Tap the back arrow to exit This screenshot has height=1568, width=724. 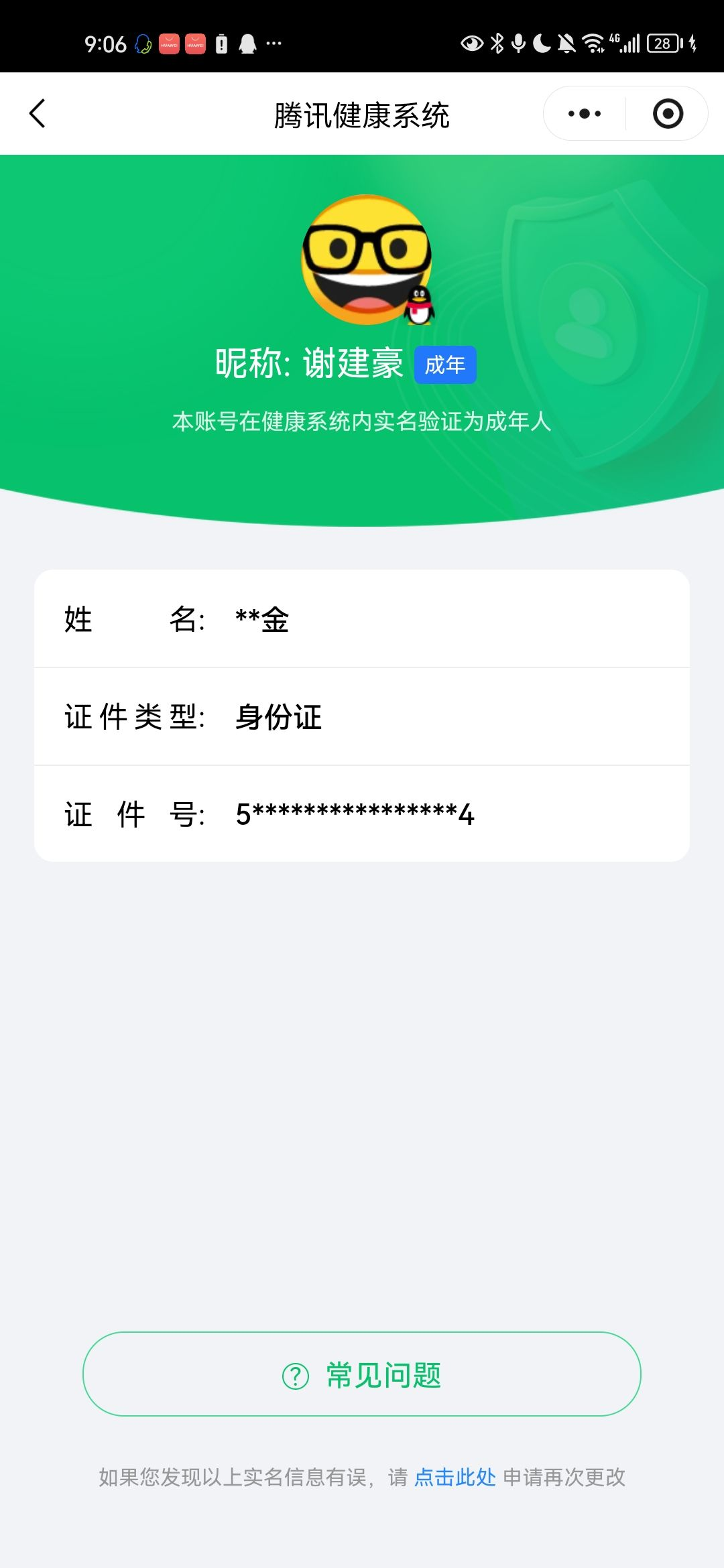pos(38,113)
